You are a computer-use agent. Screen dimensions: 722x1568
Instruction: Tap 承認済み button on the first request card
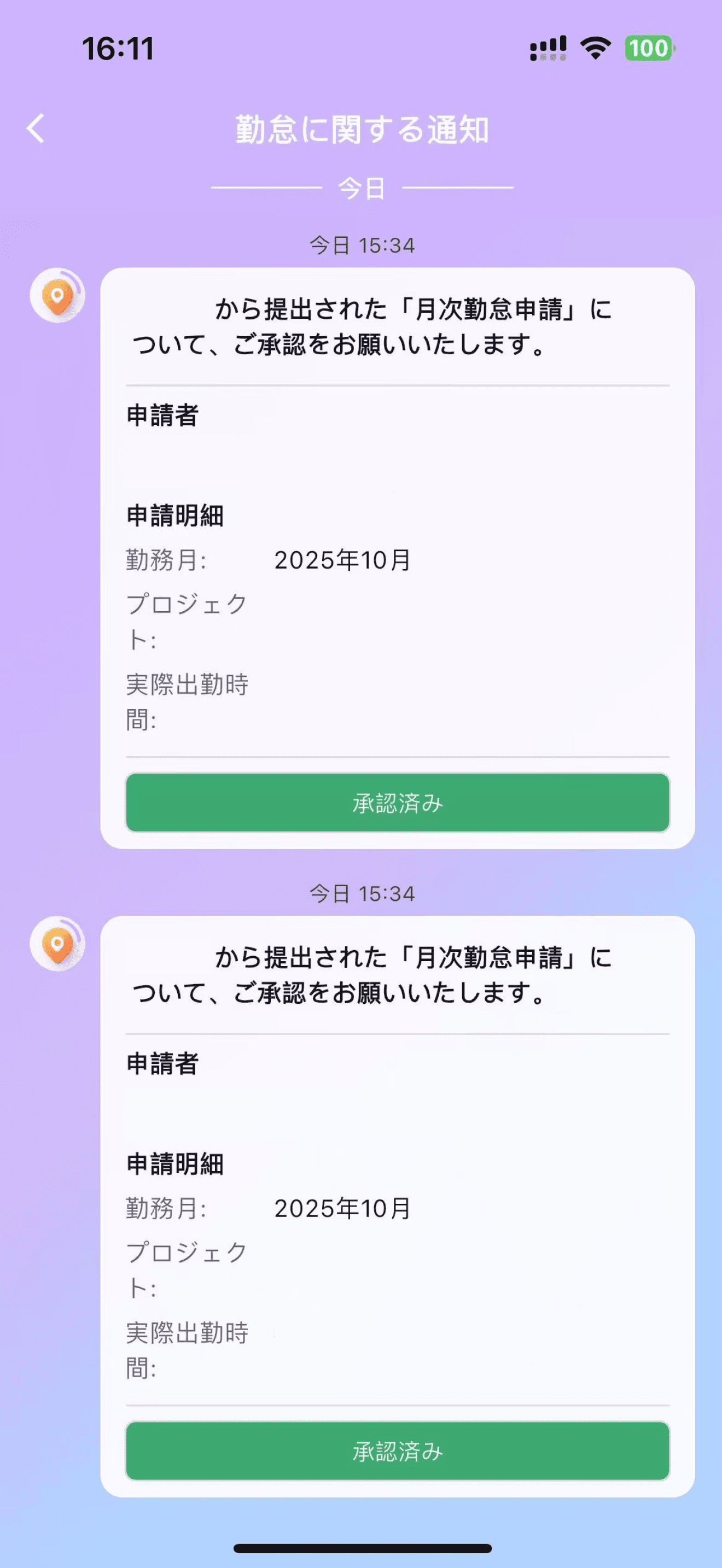point(397,802)
